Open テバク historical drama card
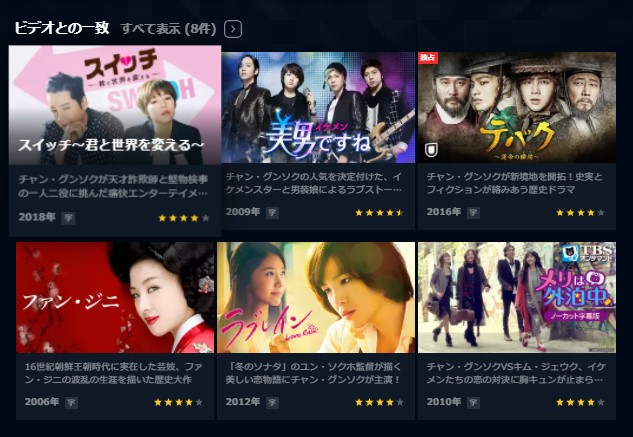633x437 pixels. (516, 108)
